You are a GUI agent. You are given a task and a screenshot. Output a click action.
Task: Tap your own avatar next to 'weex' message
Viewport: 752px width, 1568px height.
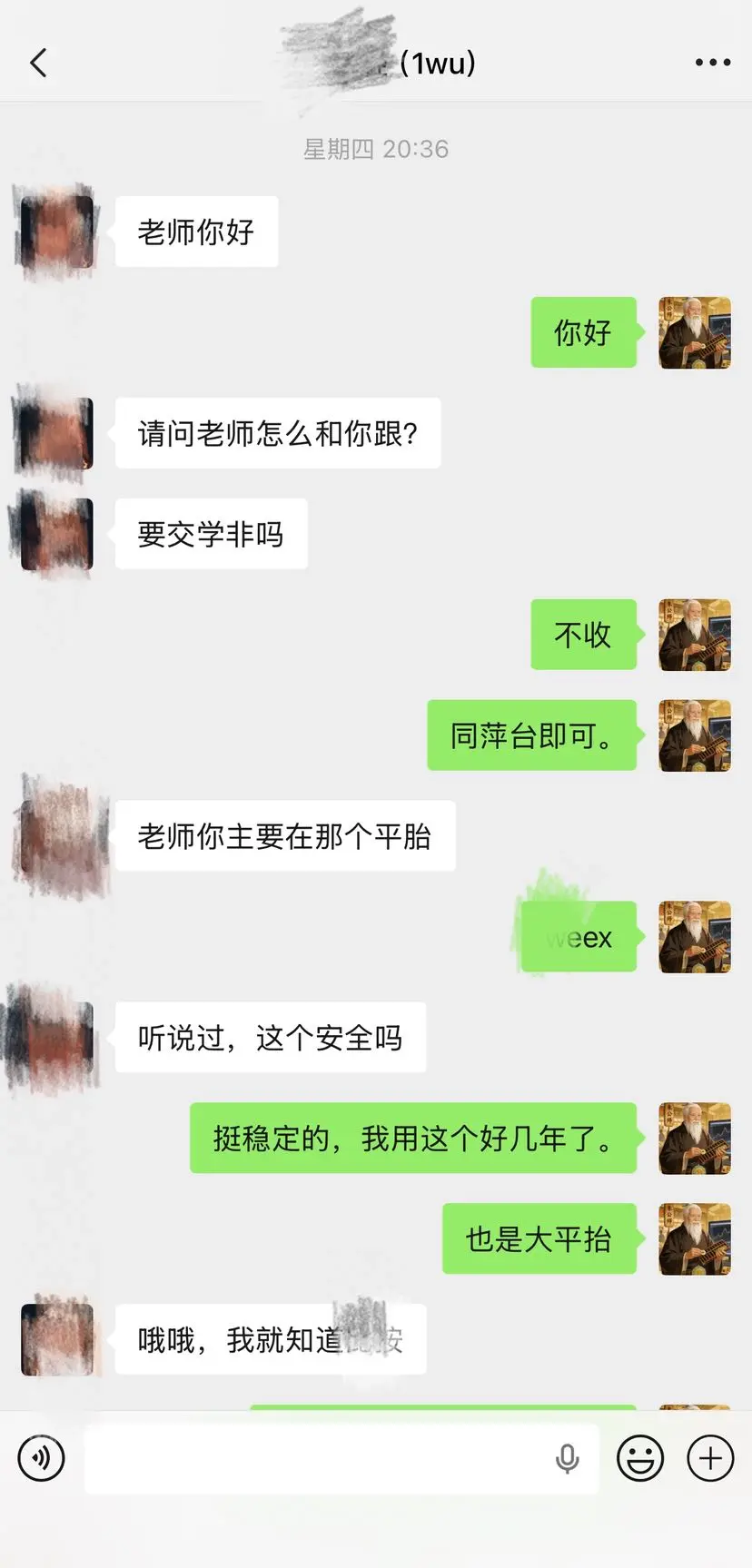pyautogui.click(x=695, y=937)
